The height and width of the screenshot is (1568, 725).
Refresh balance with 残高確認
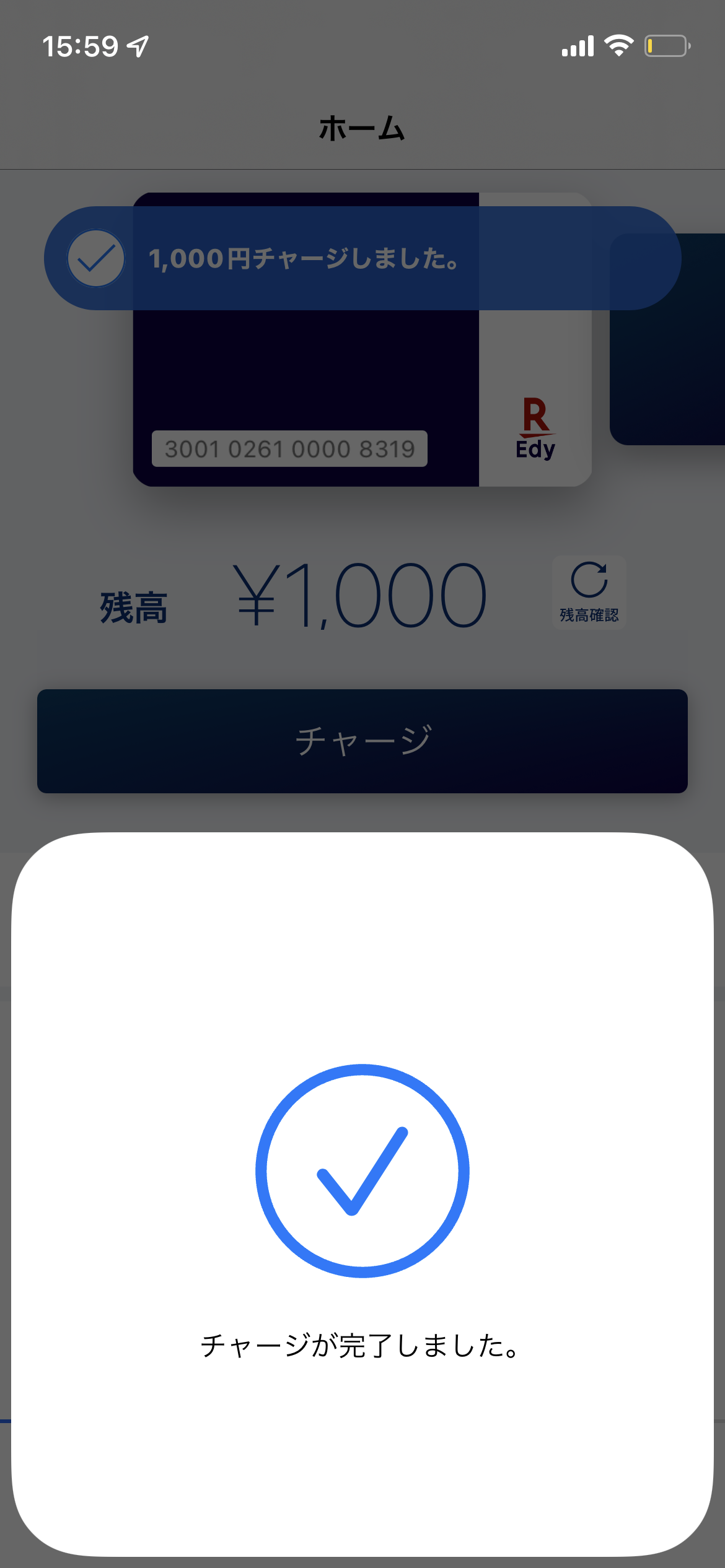[x=589, y=593]
